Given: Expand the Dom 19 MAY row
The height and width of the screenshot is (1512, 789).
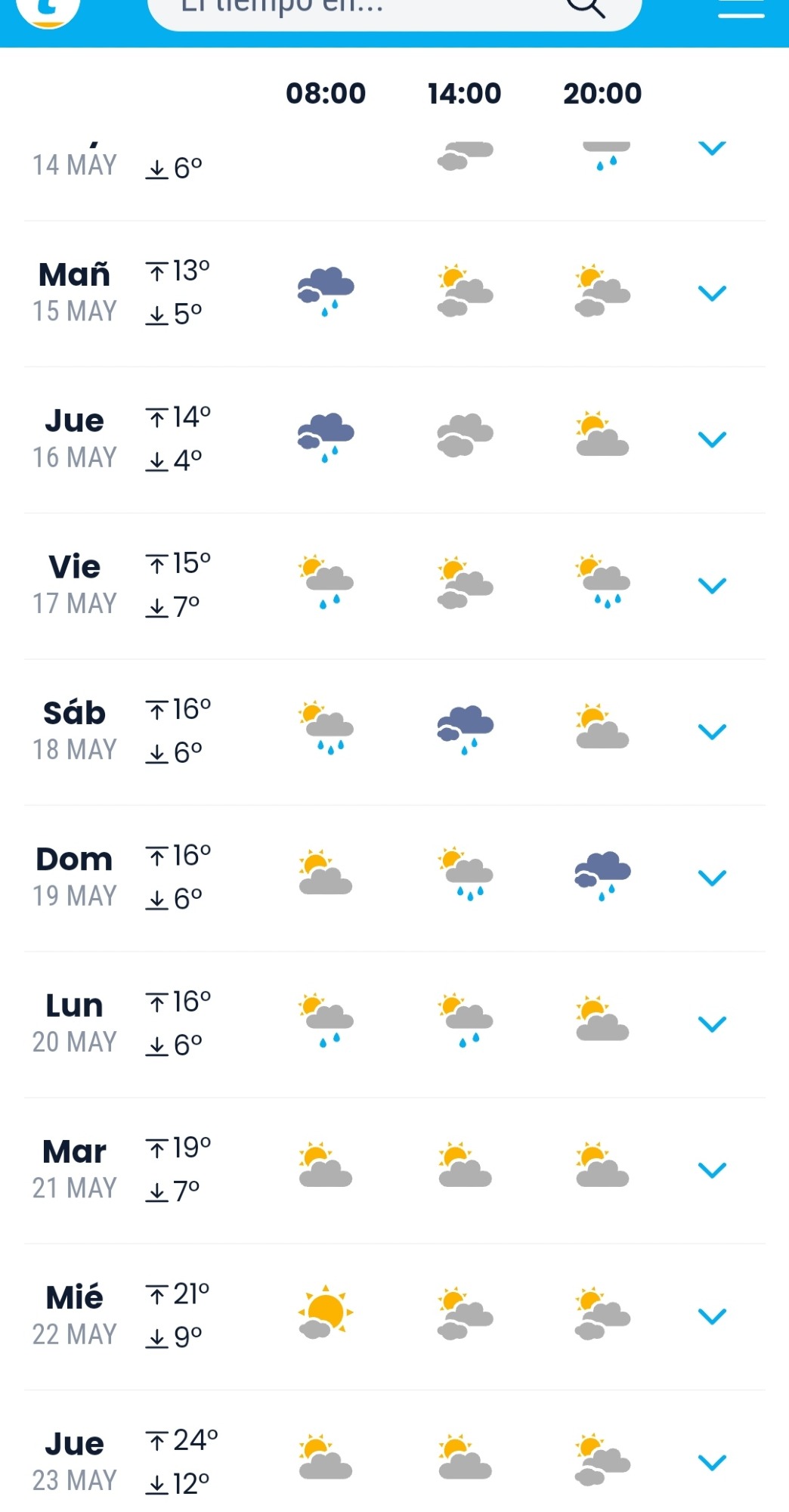Looking at the screenshot, I should pyautogui.click(x=712, y=878).
